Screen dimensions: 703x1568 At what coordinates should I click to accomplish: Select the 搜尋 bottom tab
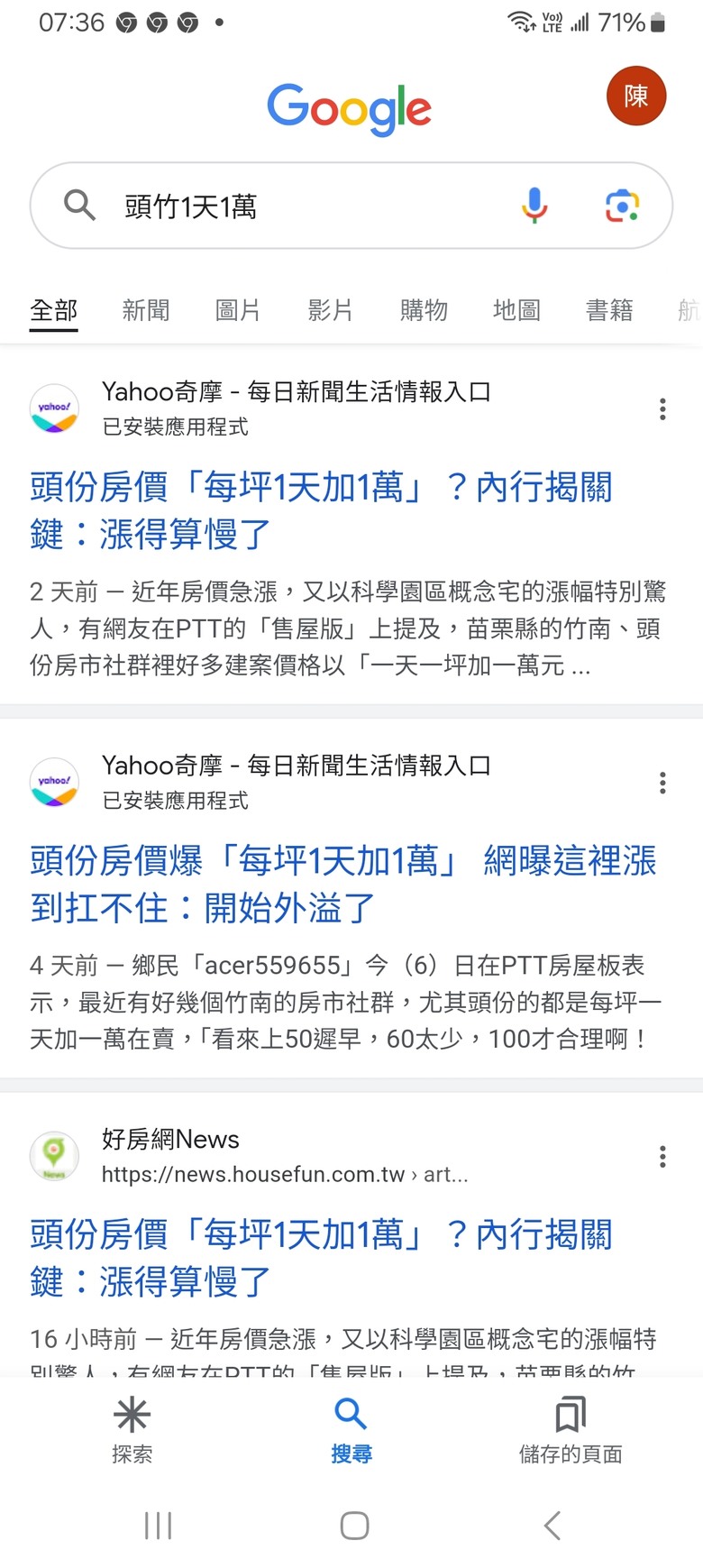point(351,1430)
